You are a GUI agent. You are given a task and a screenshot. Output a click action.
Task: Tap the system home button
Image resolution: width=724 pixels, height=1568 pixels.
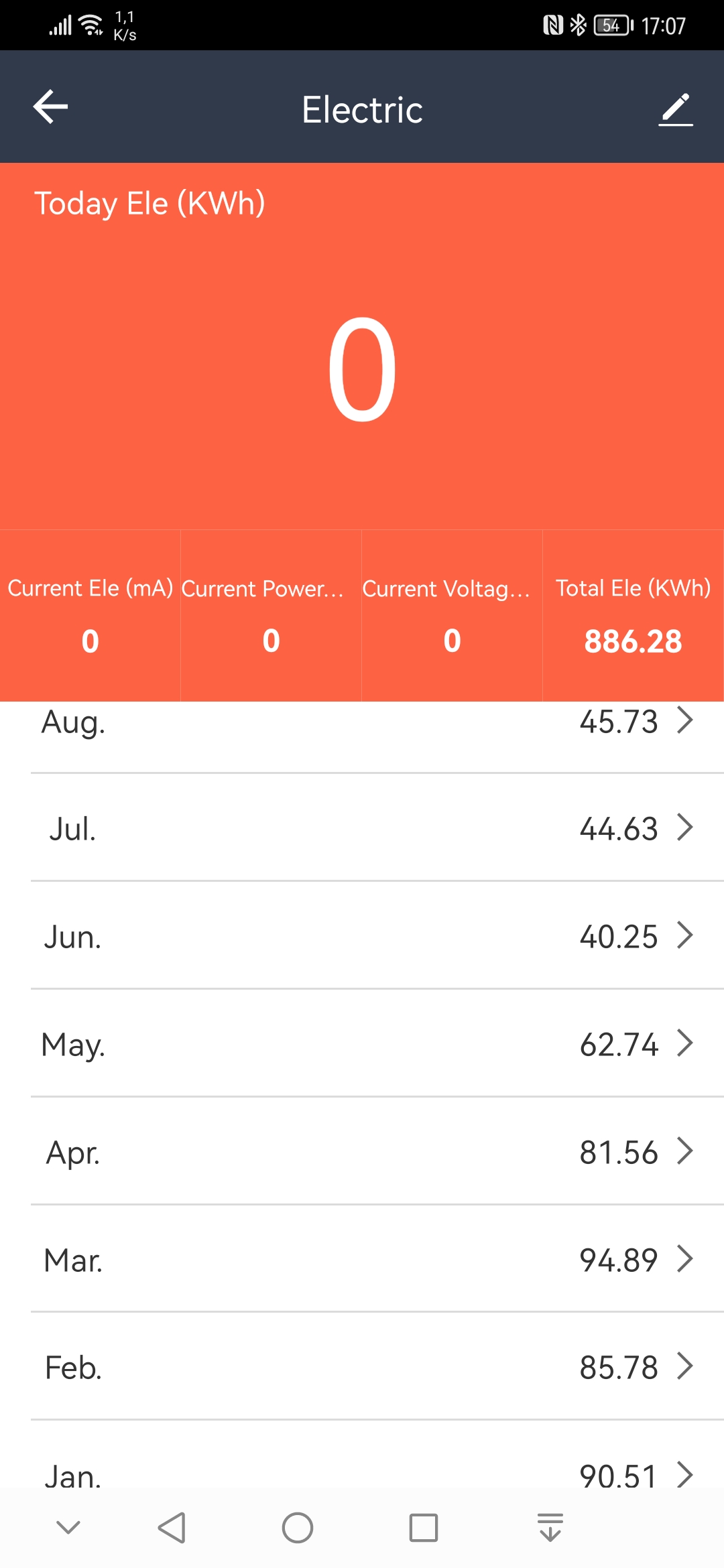point(298,1528)
